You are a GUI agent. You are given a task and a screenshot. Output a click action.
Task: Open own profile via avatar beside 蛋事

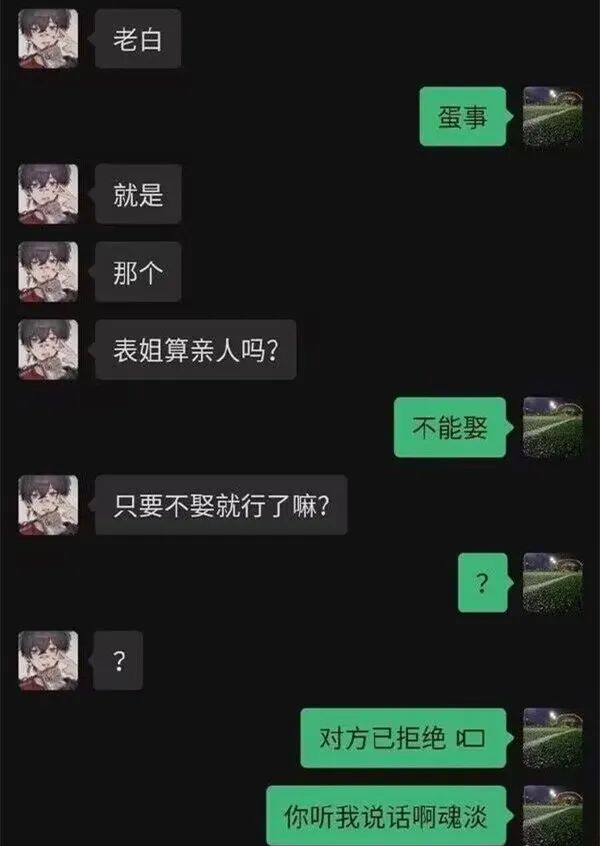[x=552, y=117]
